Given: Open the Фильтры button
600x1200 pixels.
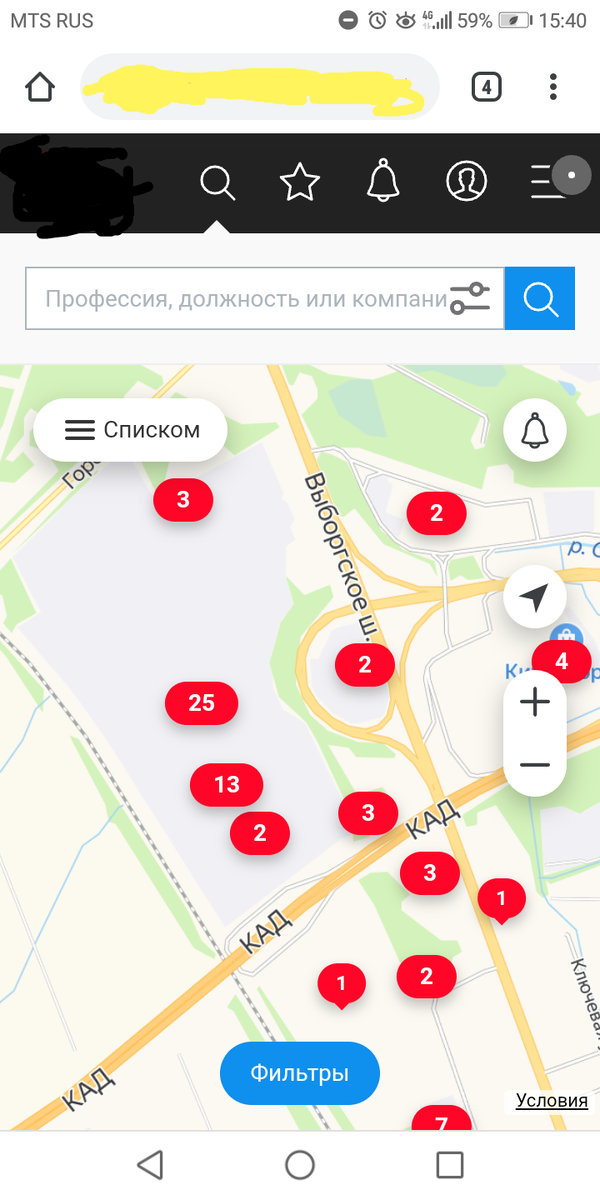Looking at the screenshot, I should pyautogui.click(x=299, y=1073).
